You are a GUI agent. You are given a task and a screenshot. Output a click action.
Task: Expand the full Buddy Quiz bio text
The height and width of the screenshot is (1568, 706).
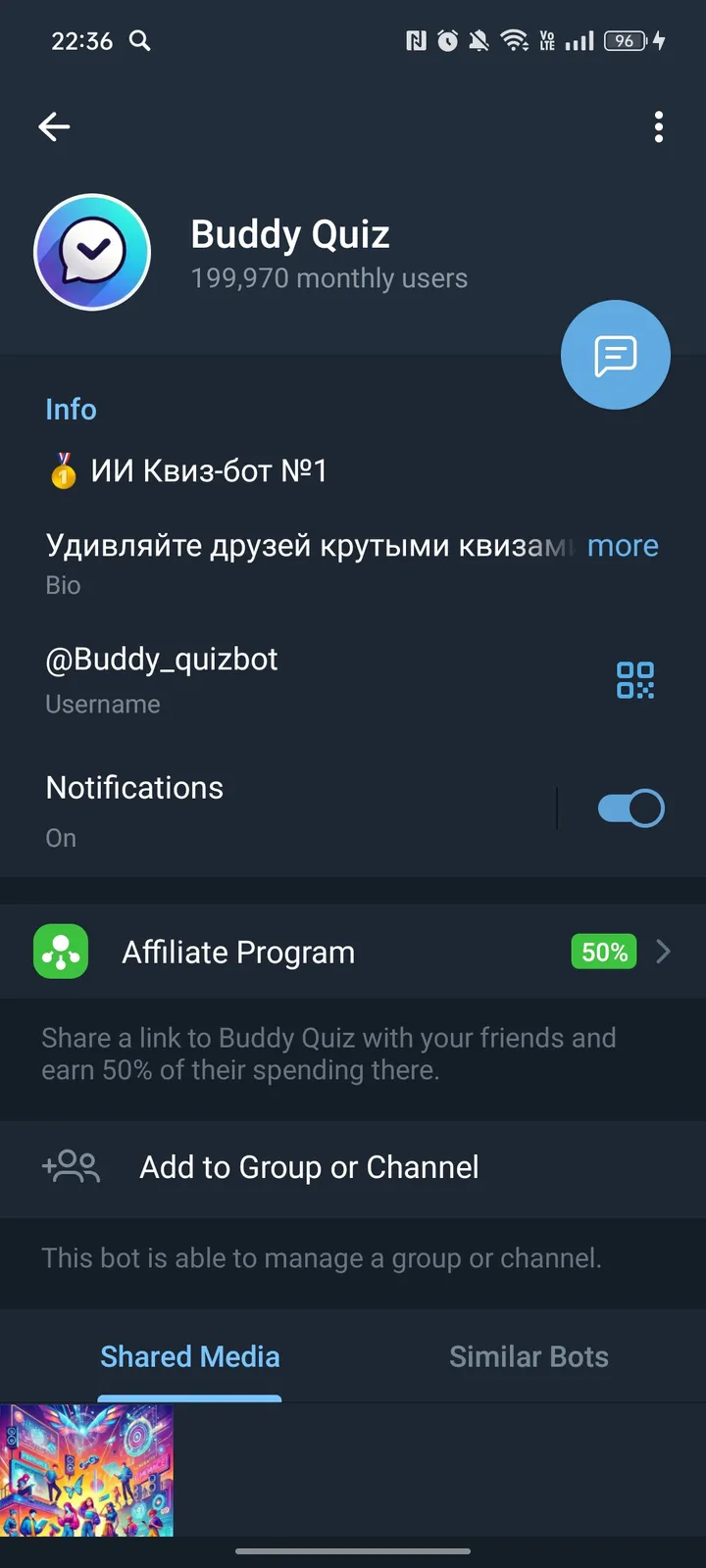coord(623,546)
